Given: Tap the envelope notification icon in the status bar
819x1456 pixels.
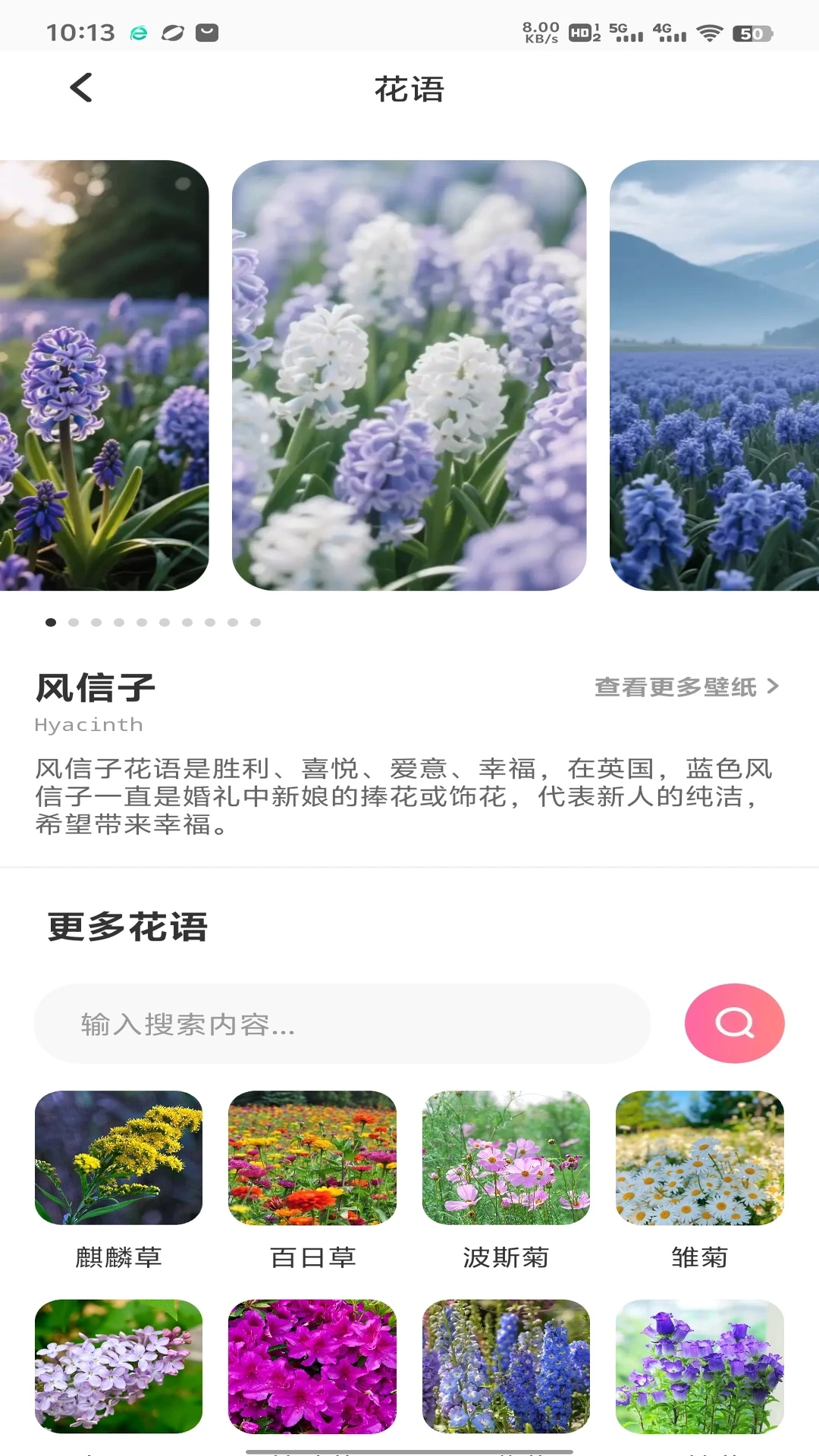Looking at the screenshot, I should pyautogui.click(x=208, y=32).
